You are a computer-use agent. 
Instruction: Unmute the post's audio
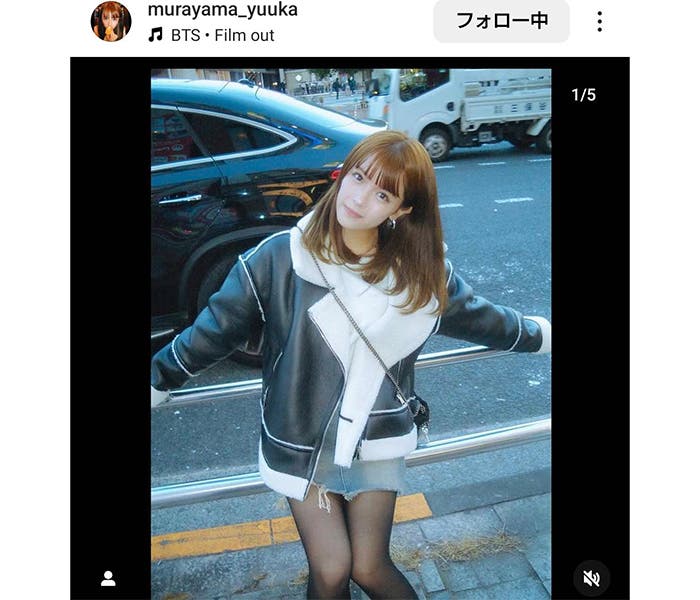pos(592,578)
